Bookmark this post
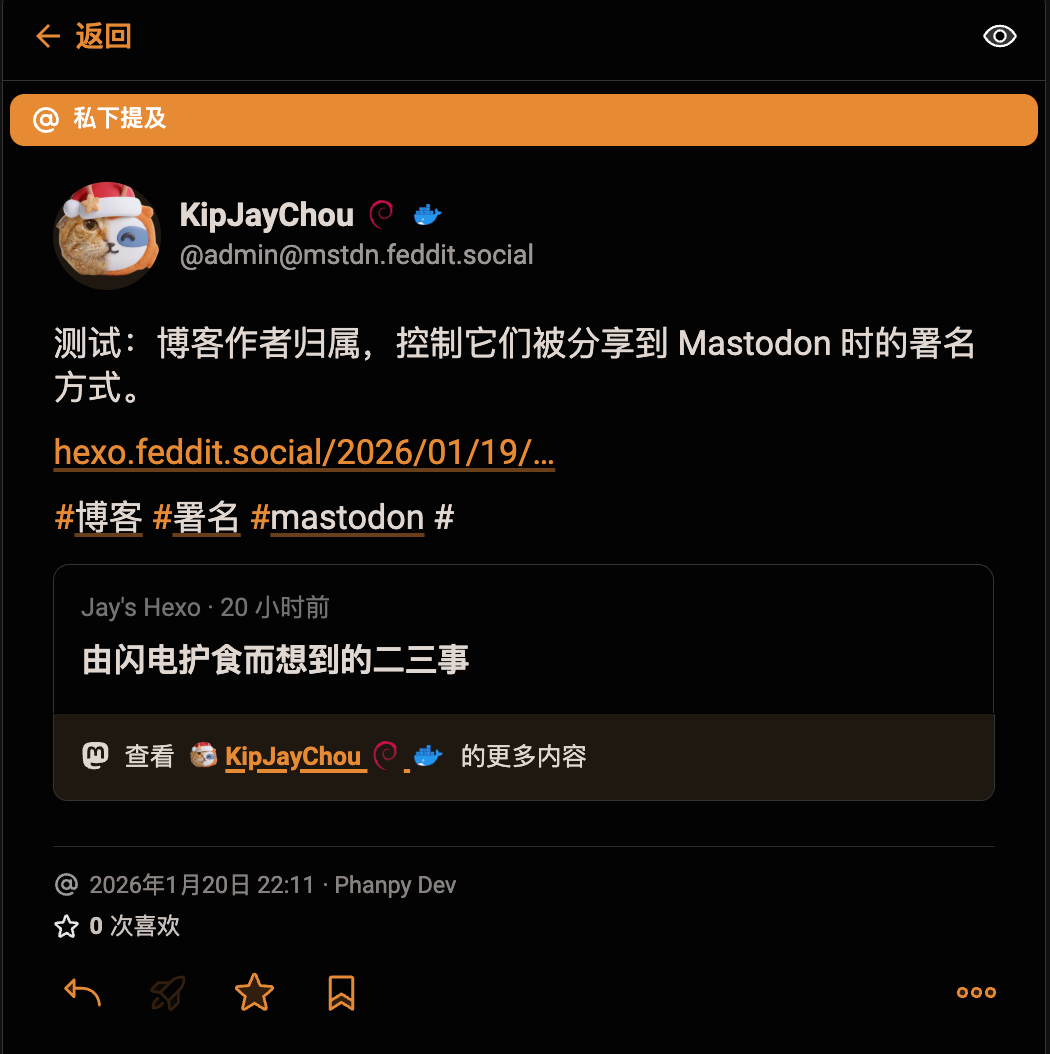Screen dimensions: 1050x1054 [341, 992]
